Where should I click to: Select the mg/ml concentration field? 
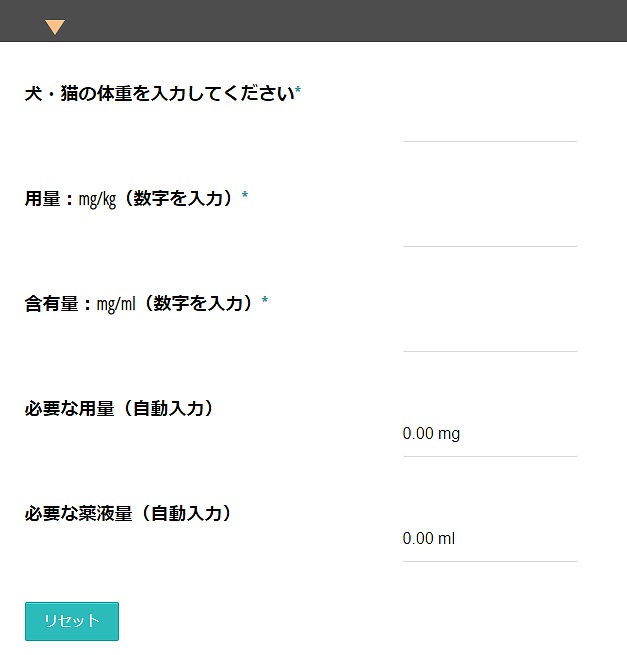[490, 336]
